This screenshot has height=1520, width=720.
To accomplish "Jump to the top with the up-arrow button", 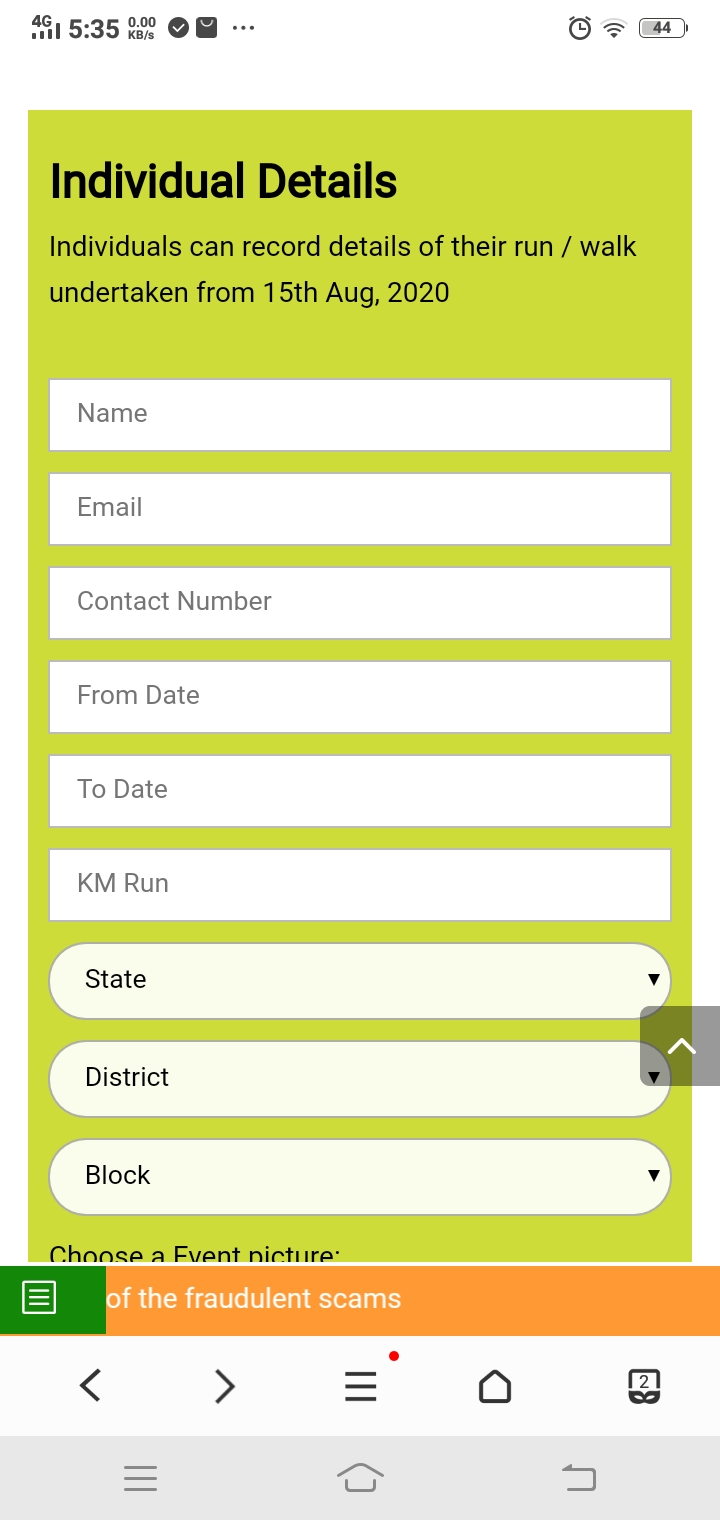I will point(680,1046).
